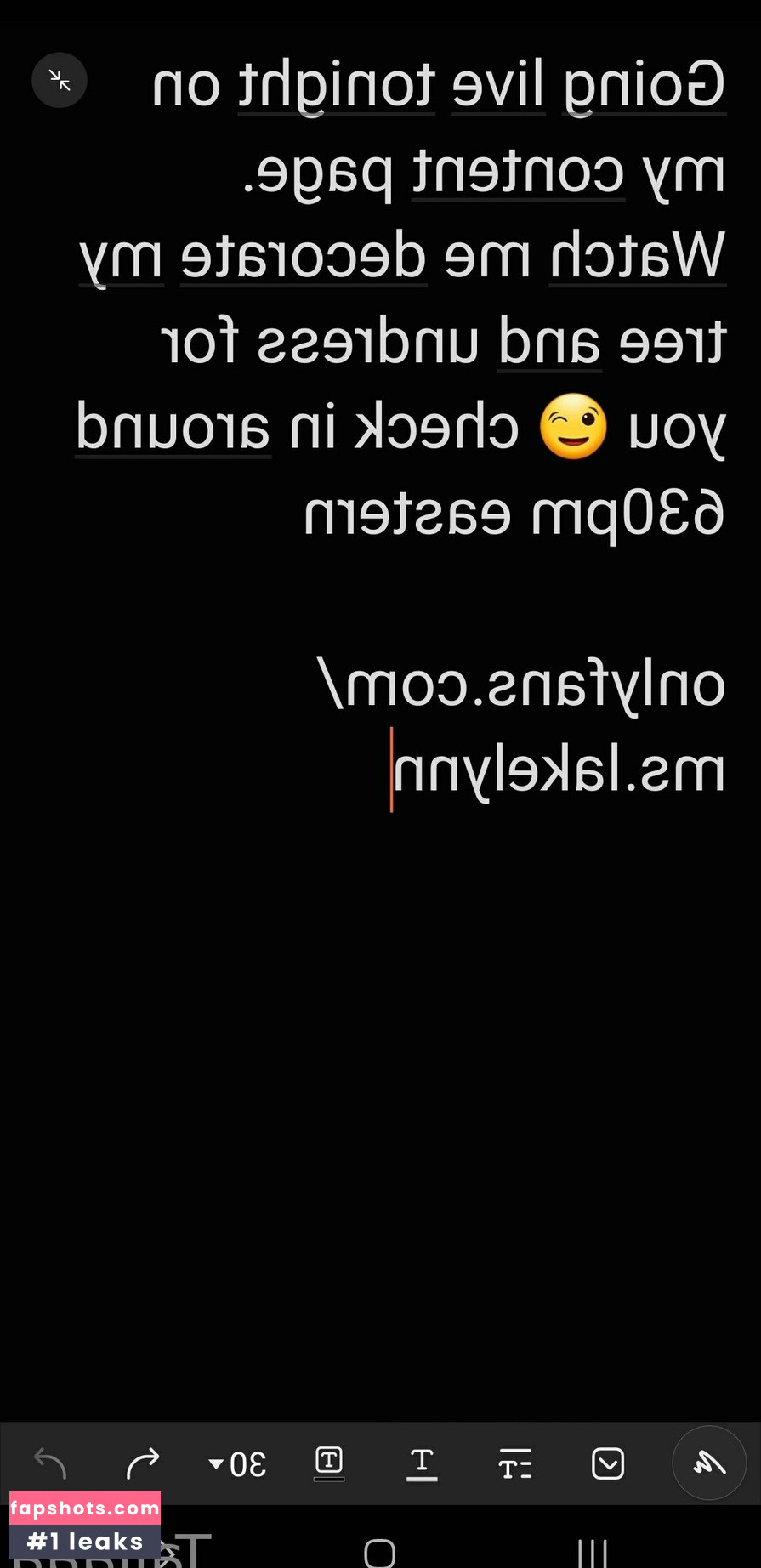Tap the boxed T text background icon

pyautogui.click(x=329, y=1463)
